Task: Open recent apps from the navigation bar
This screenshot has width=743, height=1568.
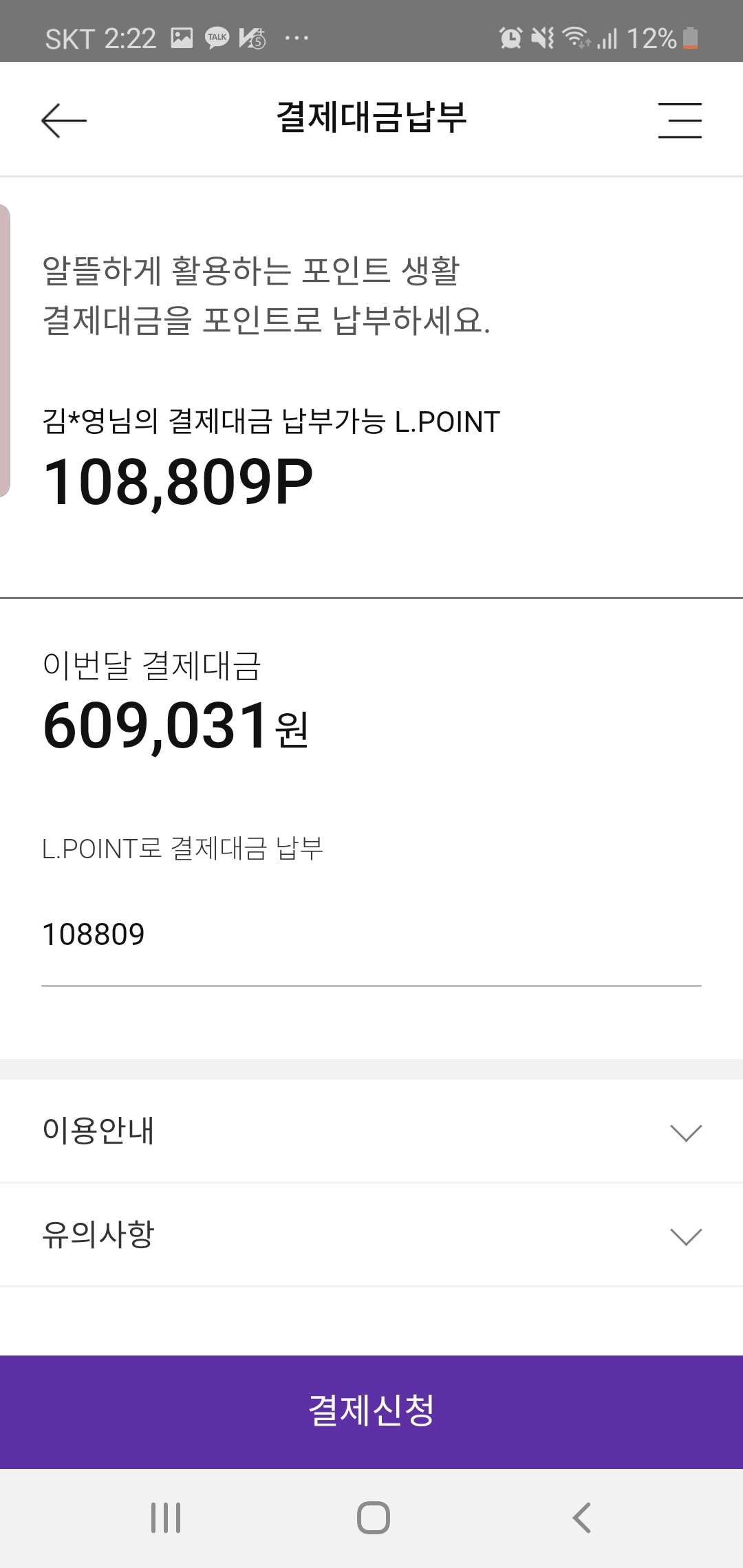Action: pos(166,1518)
